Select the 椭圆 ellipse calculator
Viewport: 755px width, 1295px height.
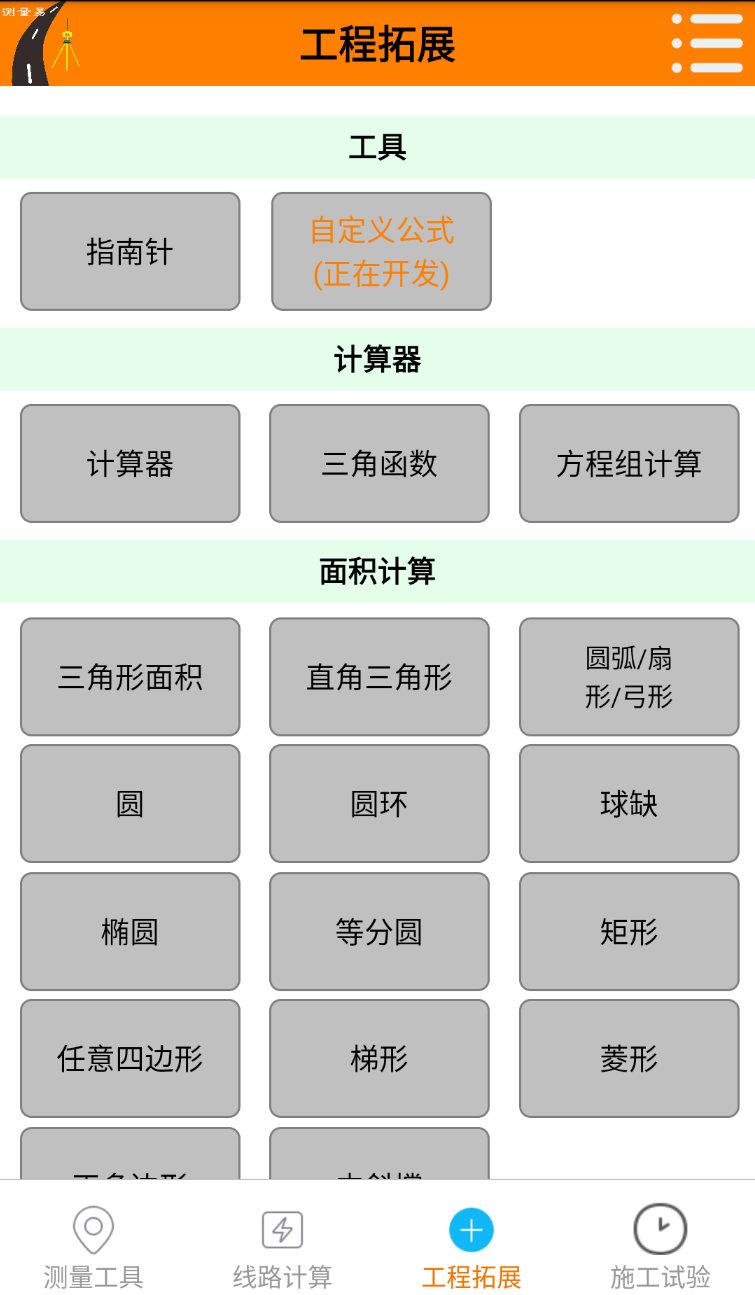[129, 931]
